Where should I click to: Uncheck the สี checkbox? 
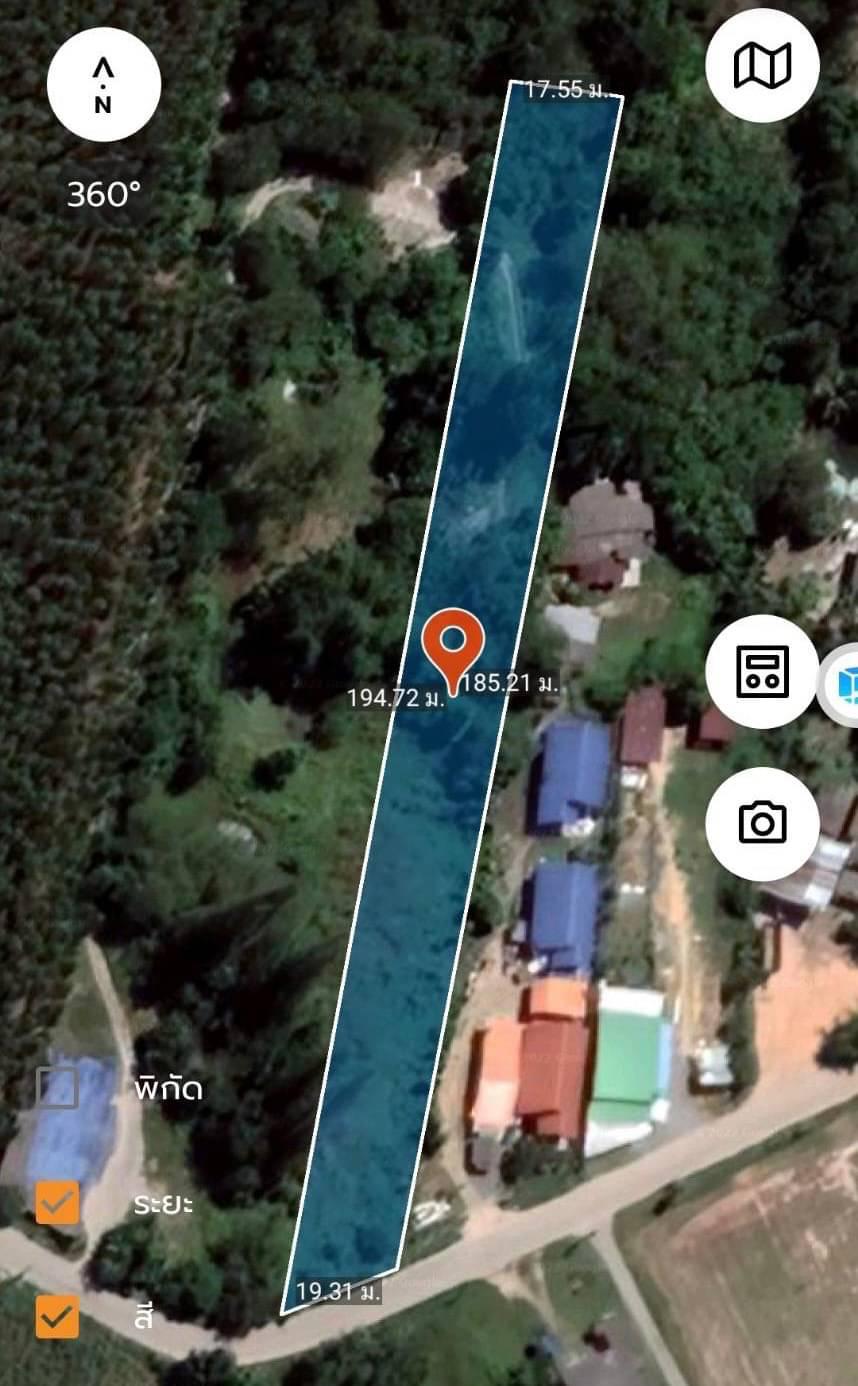click(57, 1316)
